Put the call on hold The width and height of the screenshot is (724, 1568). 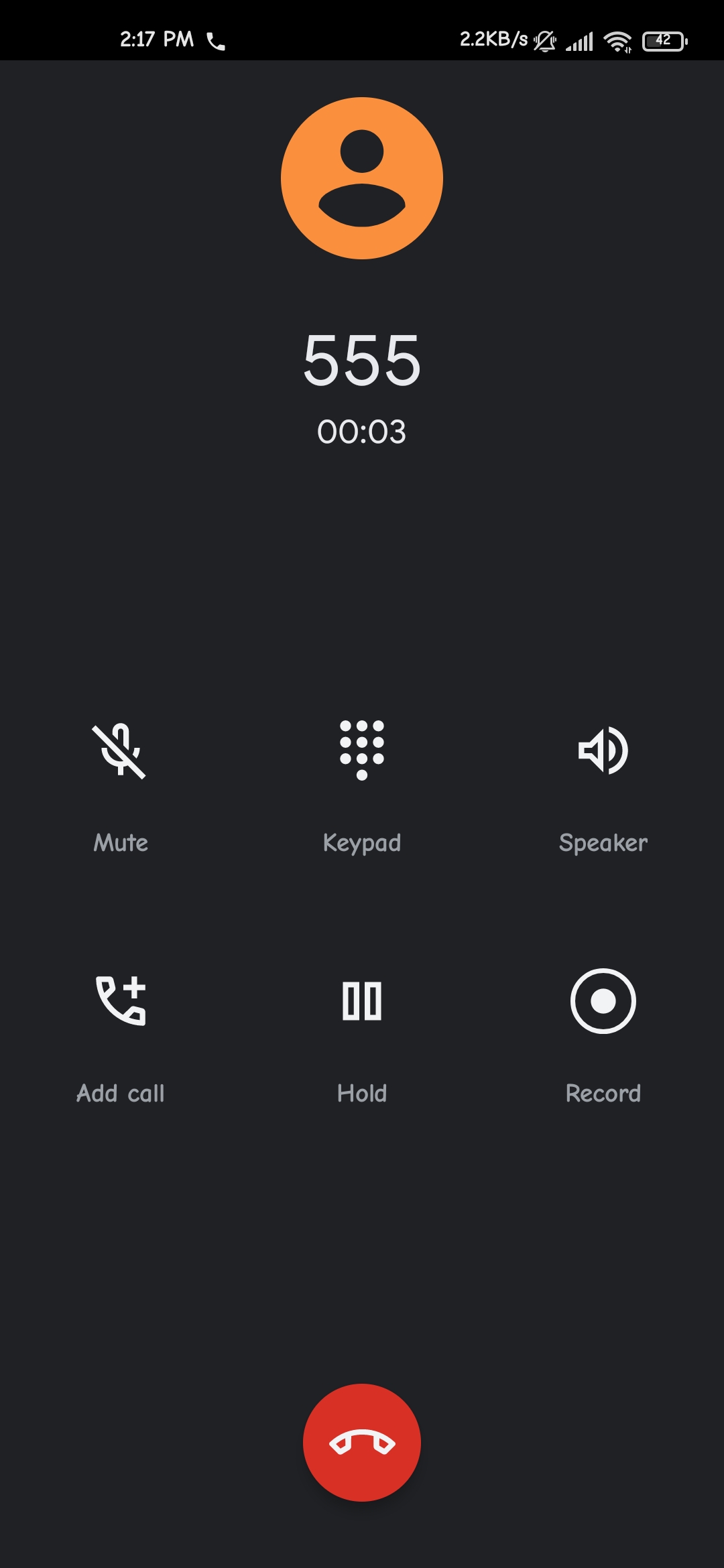coord(362,1001)
